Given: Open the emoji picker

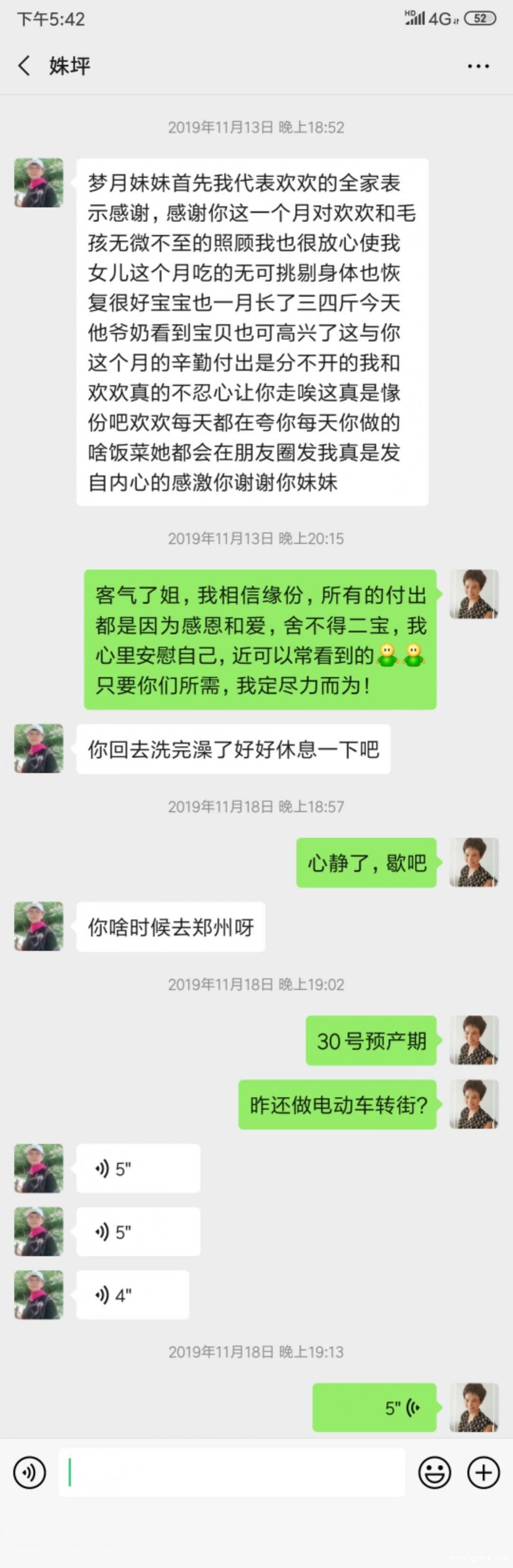Looking at the screenshot, I should pyautogui.click(x=435, y=1472).
